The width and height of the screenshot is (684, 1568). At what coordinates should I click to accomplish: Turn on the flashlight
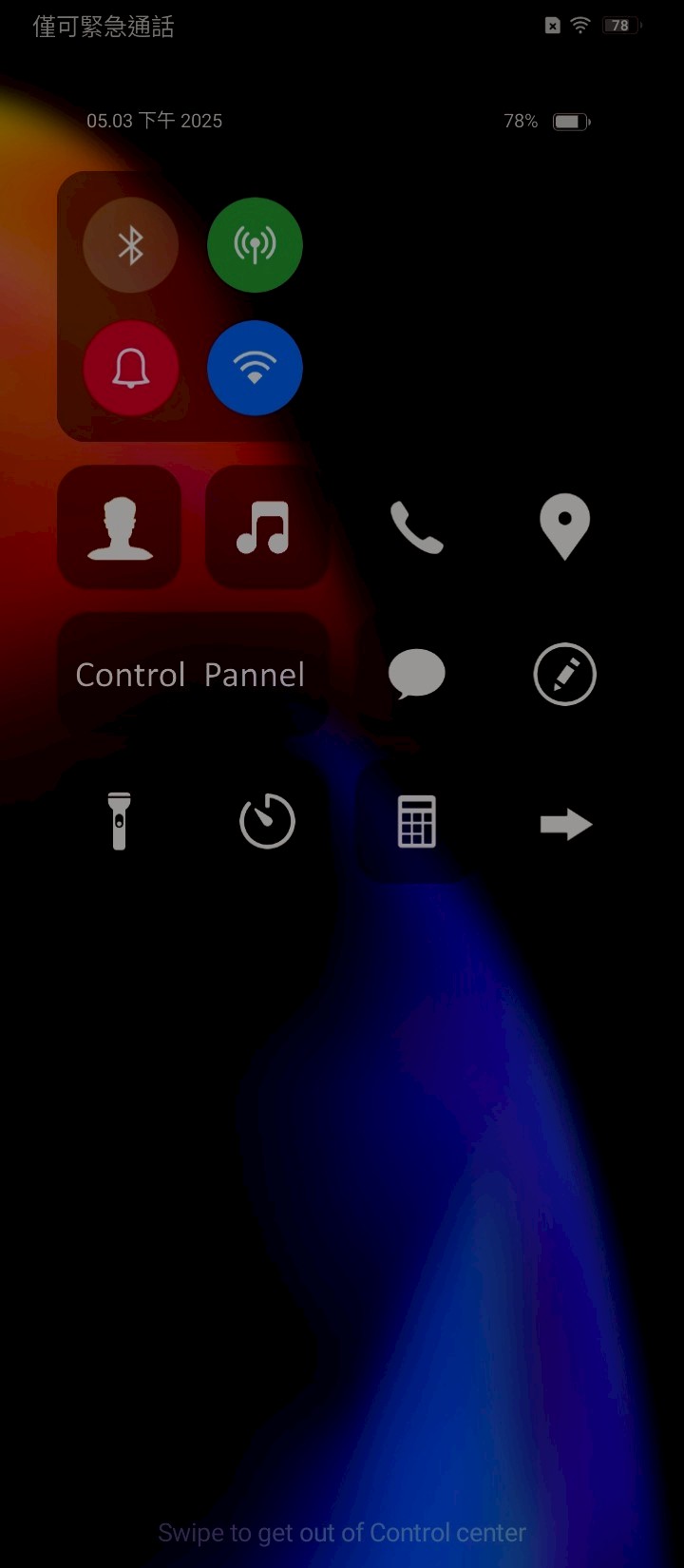click(119, 822)
